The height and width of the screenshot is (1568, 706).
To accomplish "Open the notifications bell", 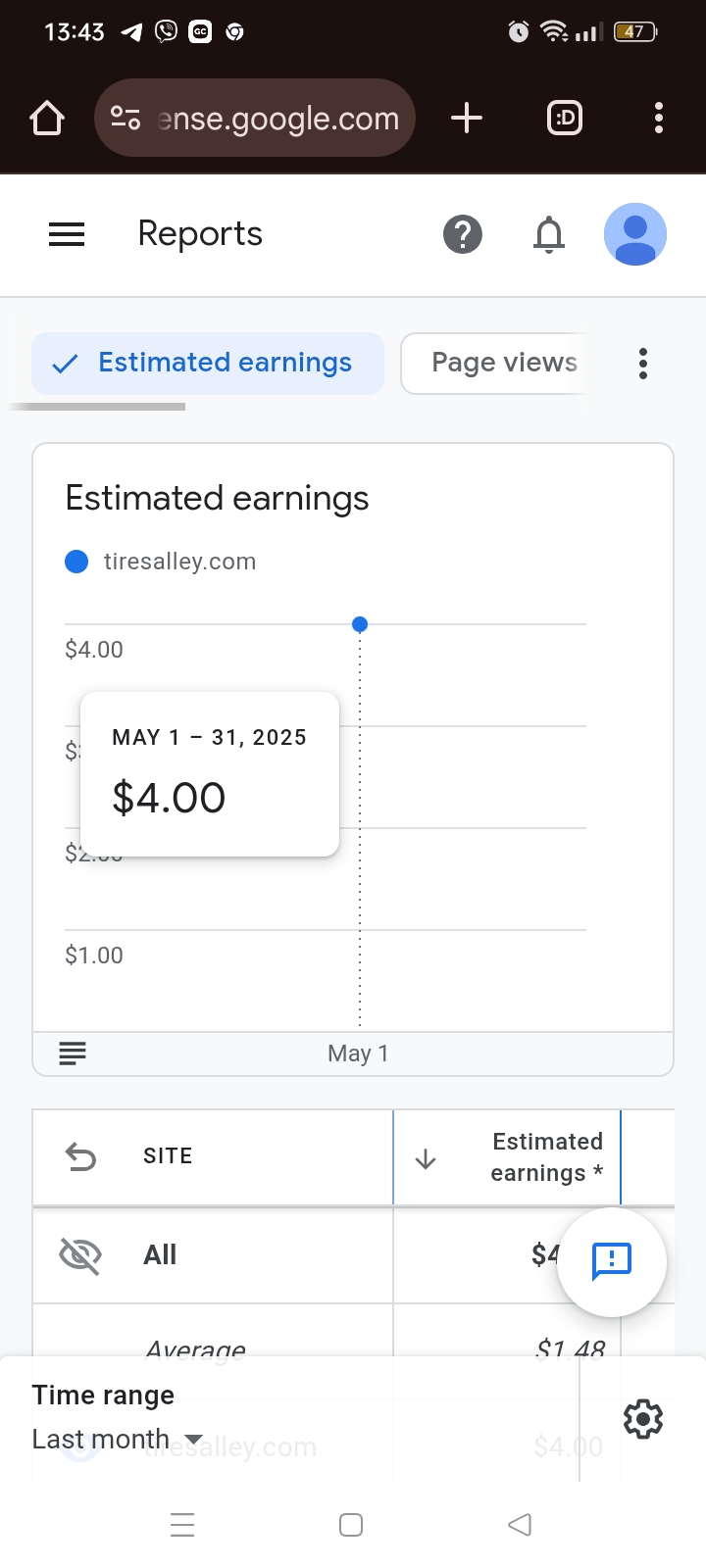I will click(x=549, y=235).
